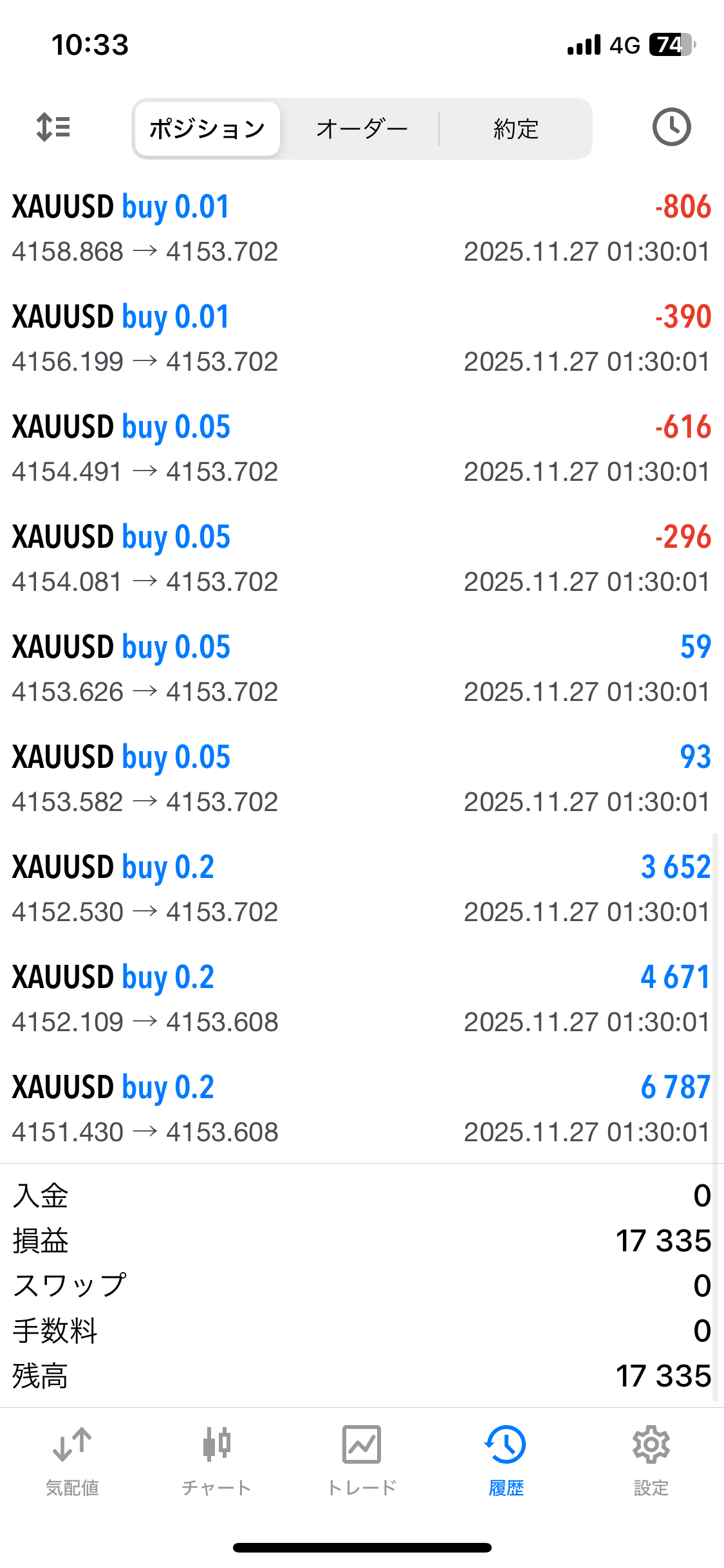Go to the 気配値 quotes tab

pyautogui.click(x=72, y=1461)
